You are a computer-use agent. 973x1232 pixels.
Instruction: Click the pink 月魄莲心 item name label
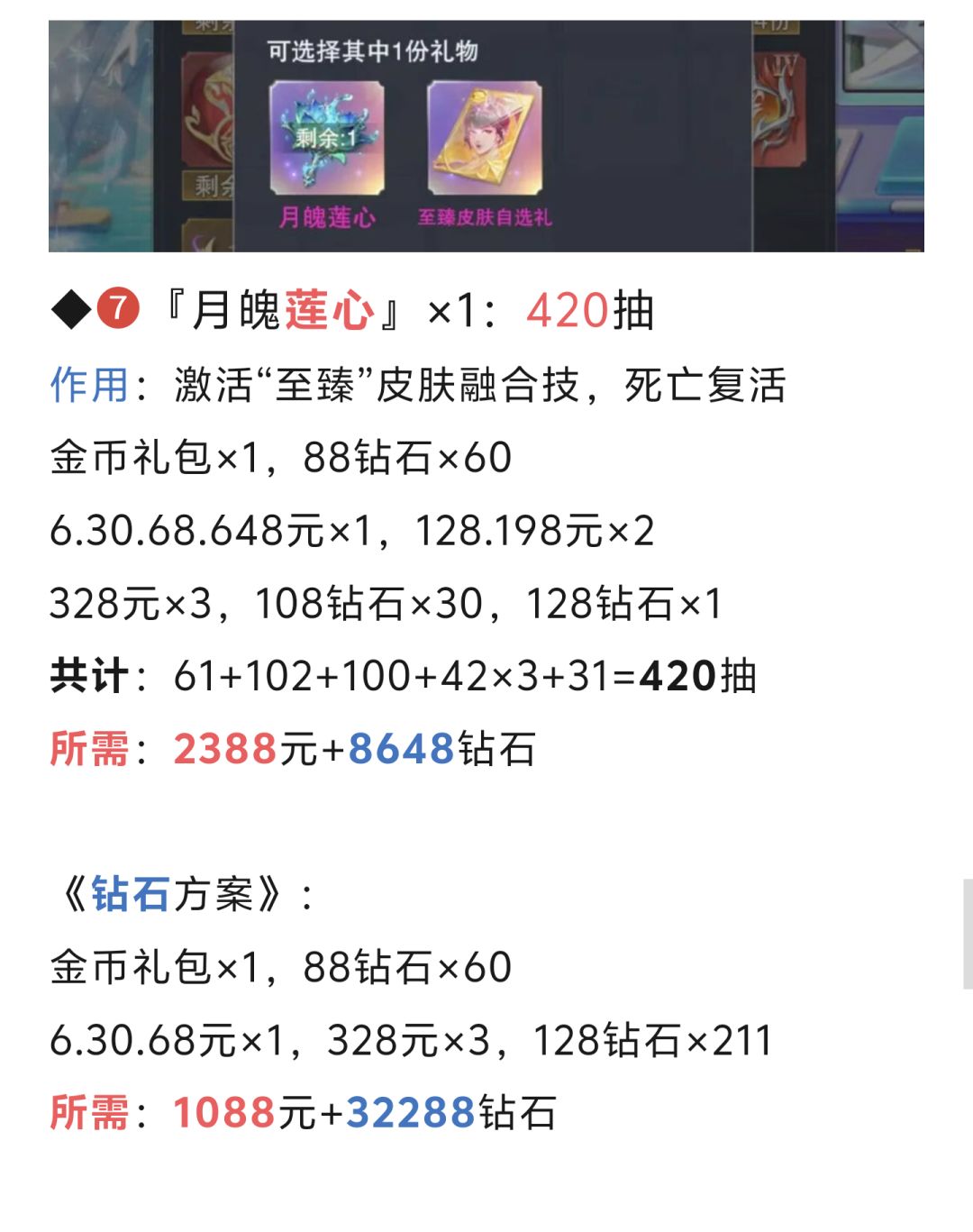327,216
